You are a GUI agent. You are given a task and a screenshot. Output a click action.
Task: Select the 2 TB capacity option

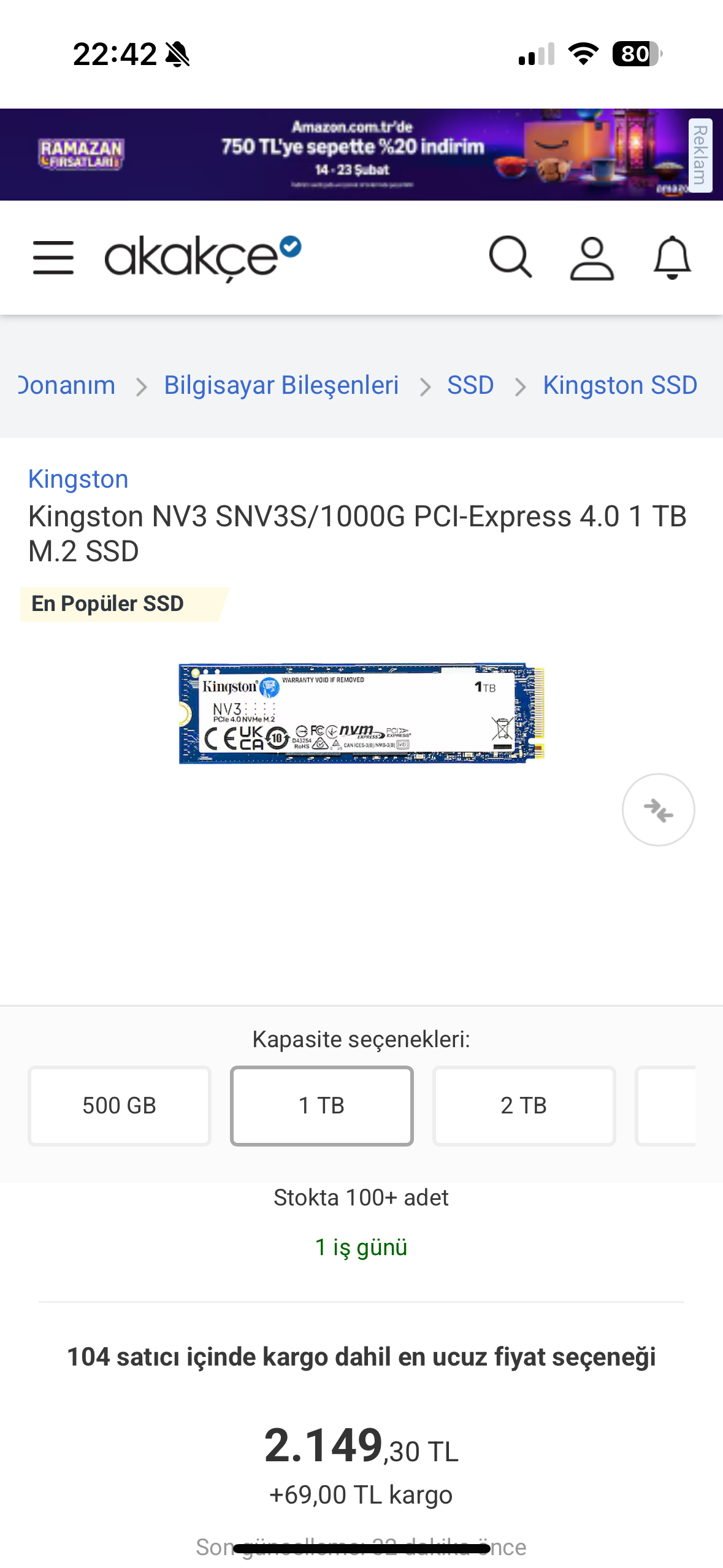pyautogui.click(x=524, y=1105)
